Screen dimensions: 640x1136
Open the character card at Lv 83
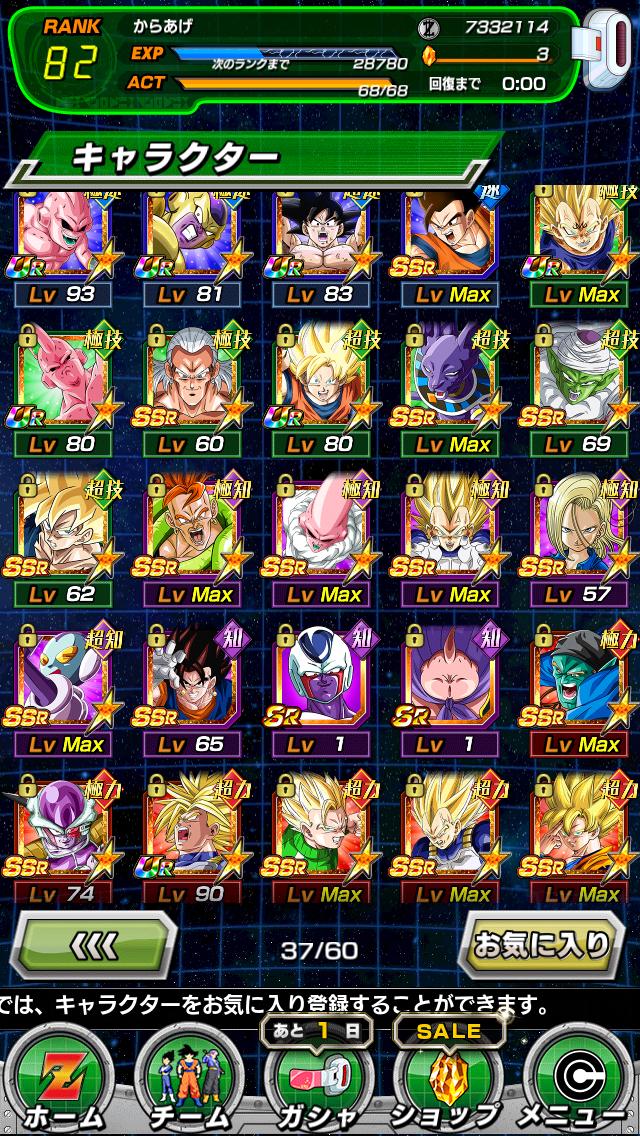pyautogui.click(x=322, y=240)
